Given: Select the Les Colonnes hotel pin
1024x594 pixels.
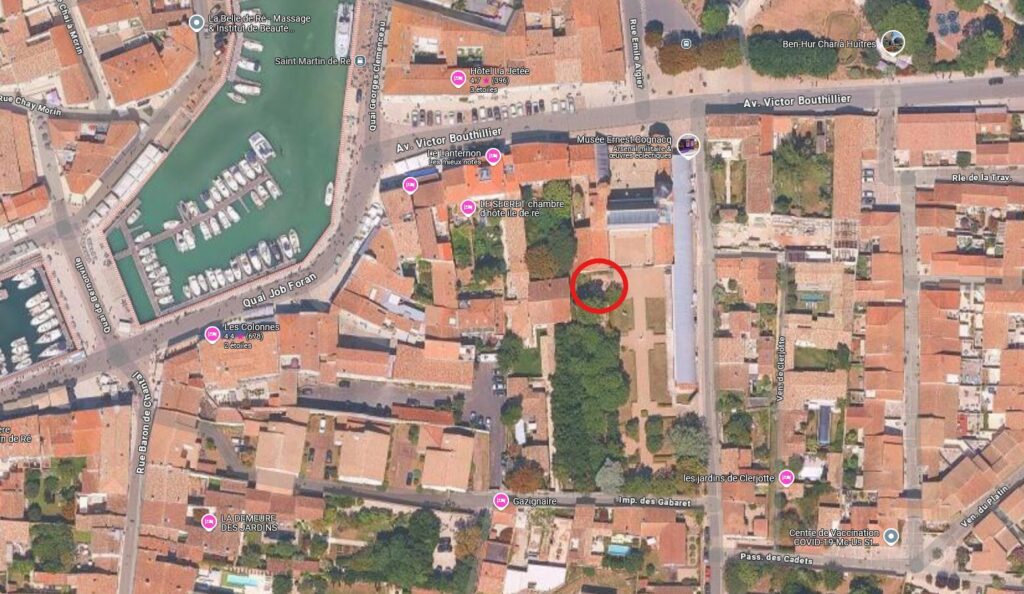Looking at the screenshot, I should [x=212, y=333].
